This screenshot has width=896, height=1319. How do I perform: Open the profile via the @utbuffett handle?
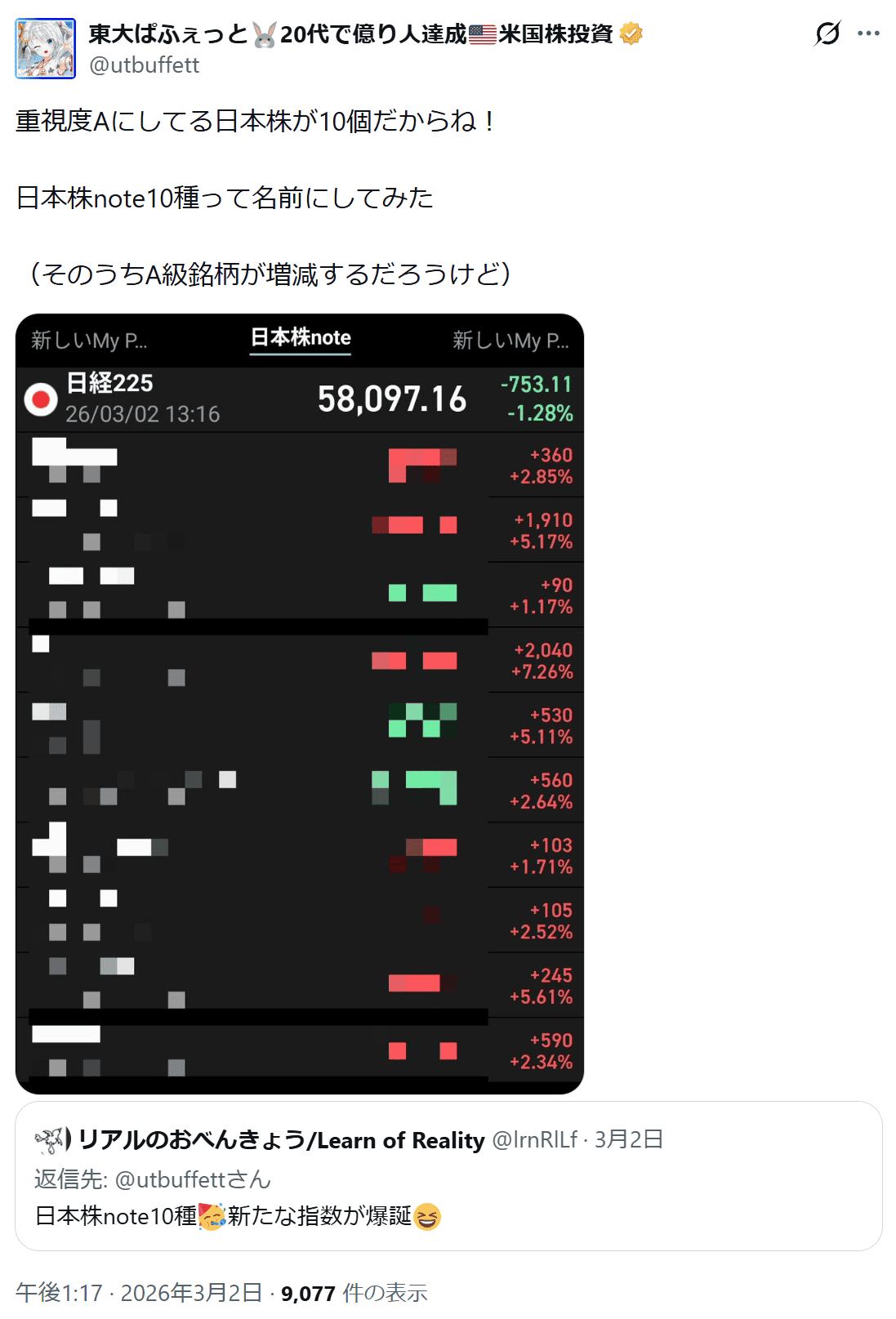click(x=144, y=65)
